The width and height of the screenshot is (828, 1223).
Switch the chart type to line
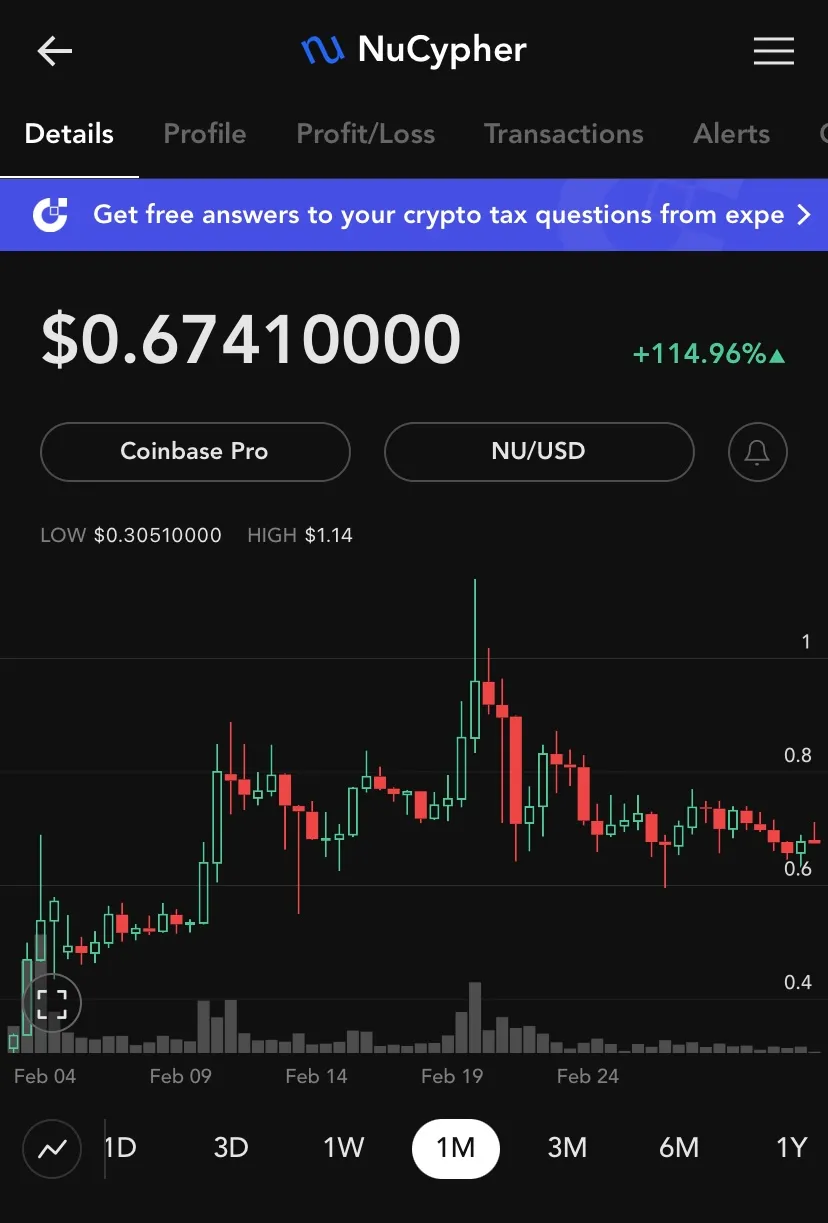coord(52,1148)
